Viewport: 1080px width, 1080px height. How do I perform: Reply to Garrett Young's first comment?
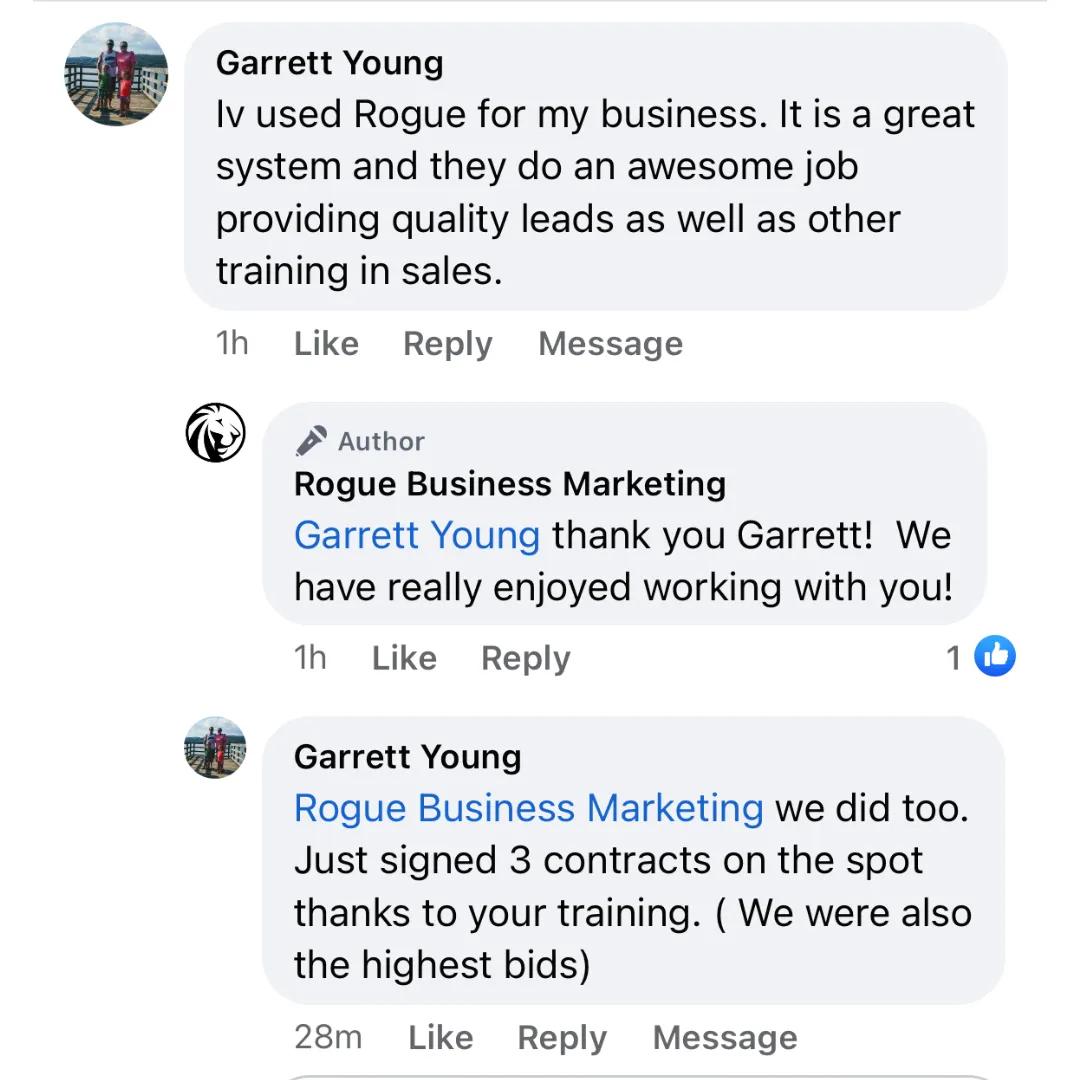click(x=448, y=344)
